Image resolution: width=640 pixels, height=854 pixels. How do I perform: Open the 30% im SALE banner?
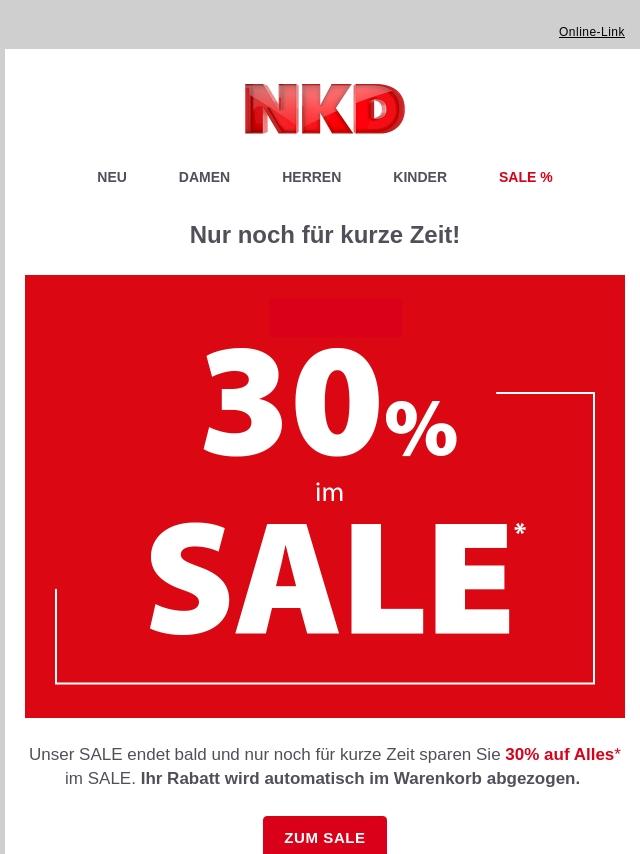(325, 496)
